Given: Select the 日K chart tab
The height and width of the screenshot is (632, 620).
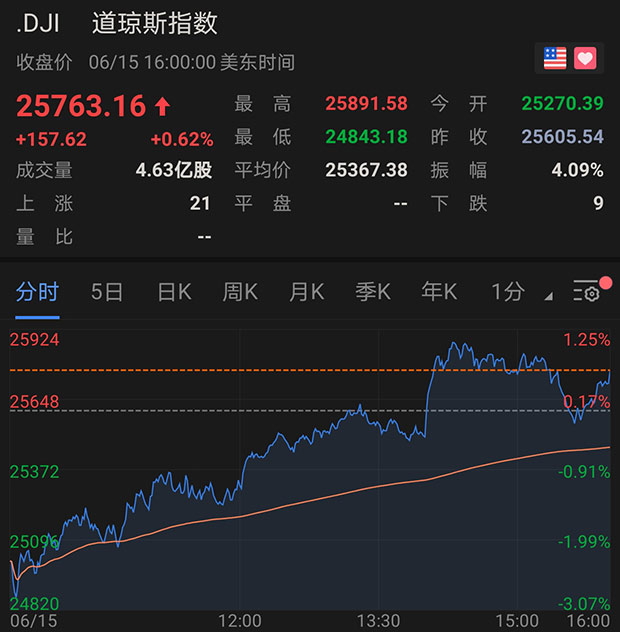Looking at the screenshot, I should [174, 292].
